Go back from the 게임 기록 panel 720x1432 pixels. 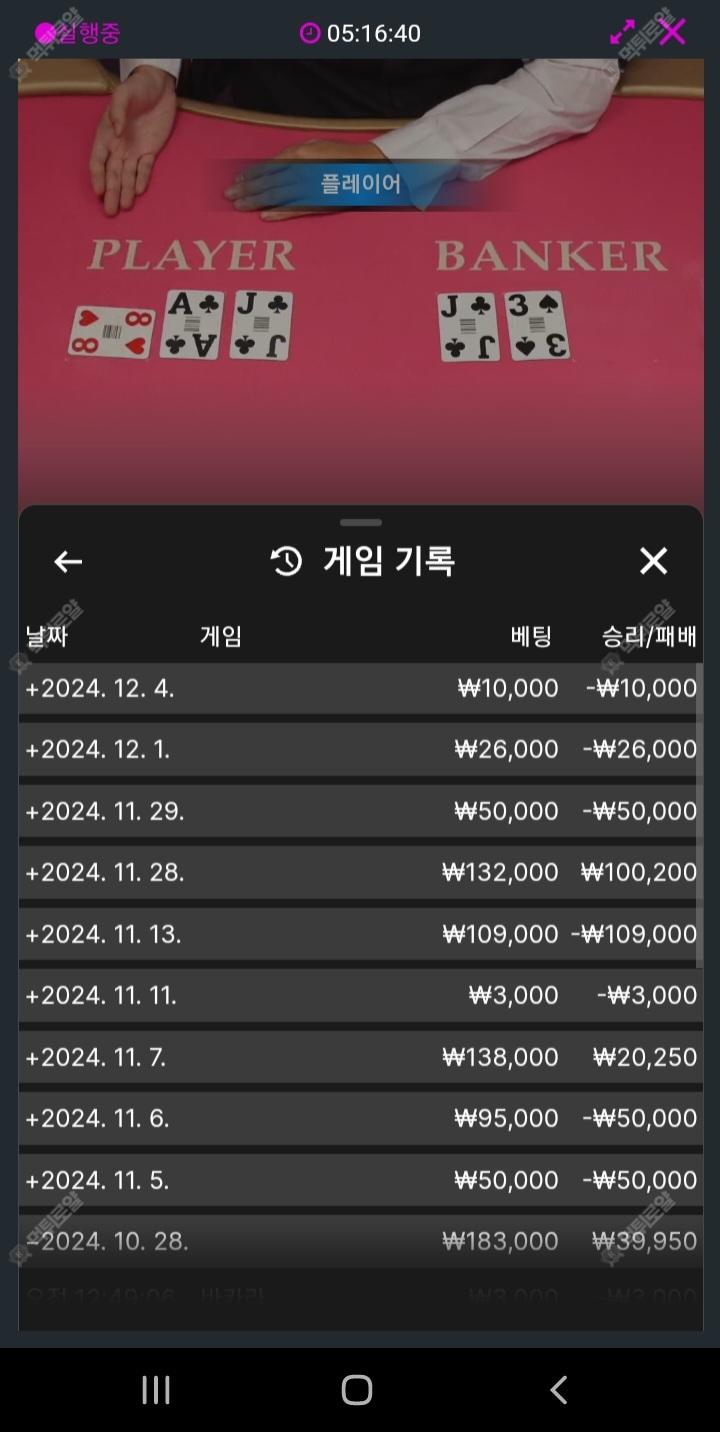click(68, 562)
